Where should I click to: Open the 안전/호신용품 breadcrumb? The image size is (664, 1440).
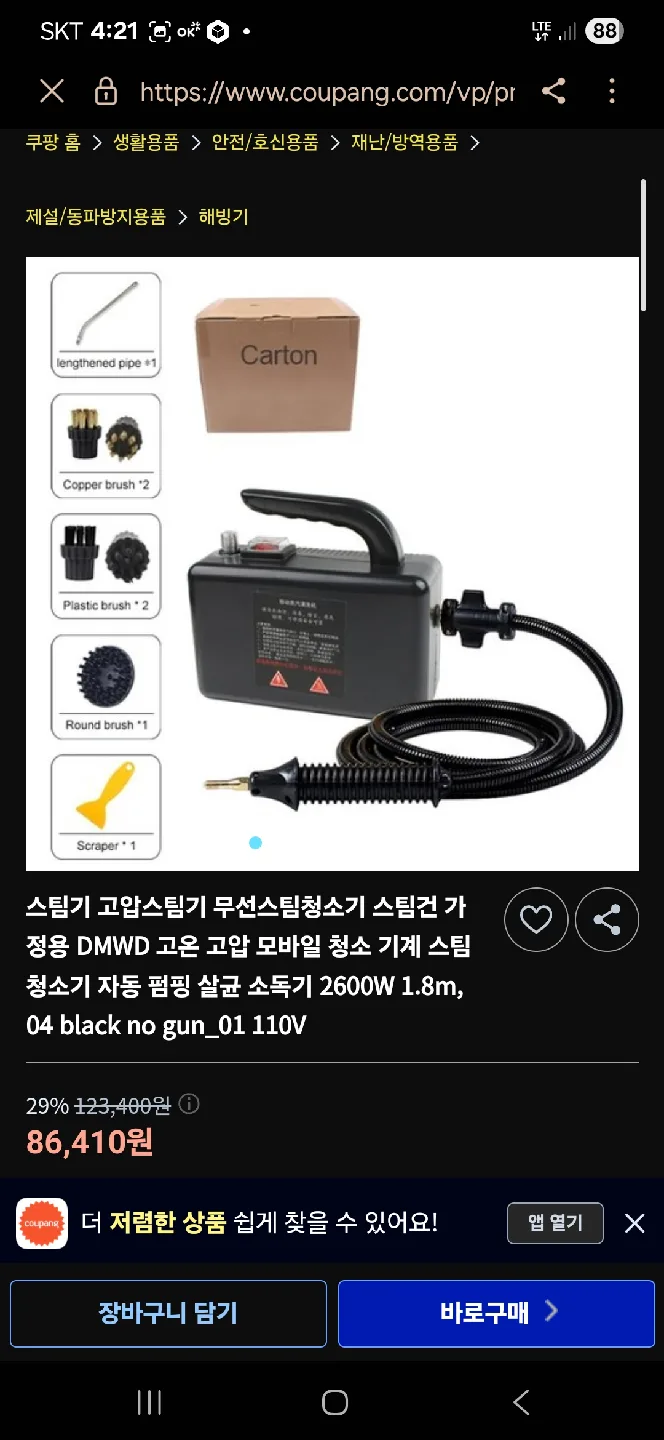265,142
